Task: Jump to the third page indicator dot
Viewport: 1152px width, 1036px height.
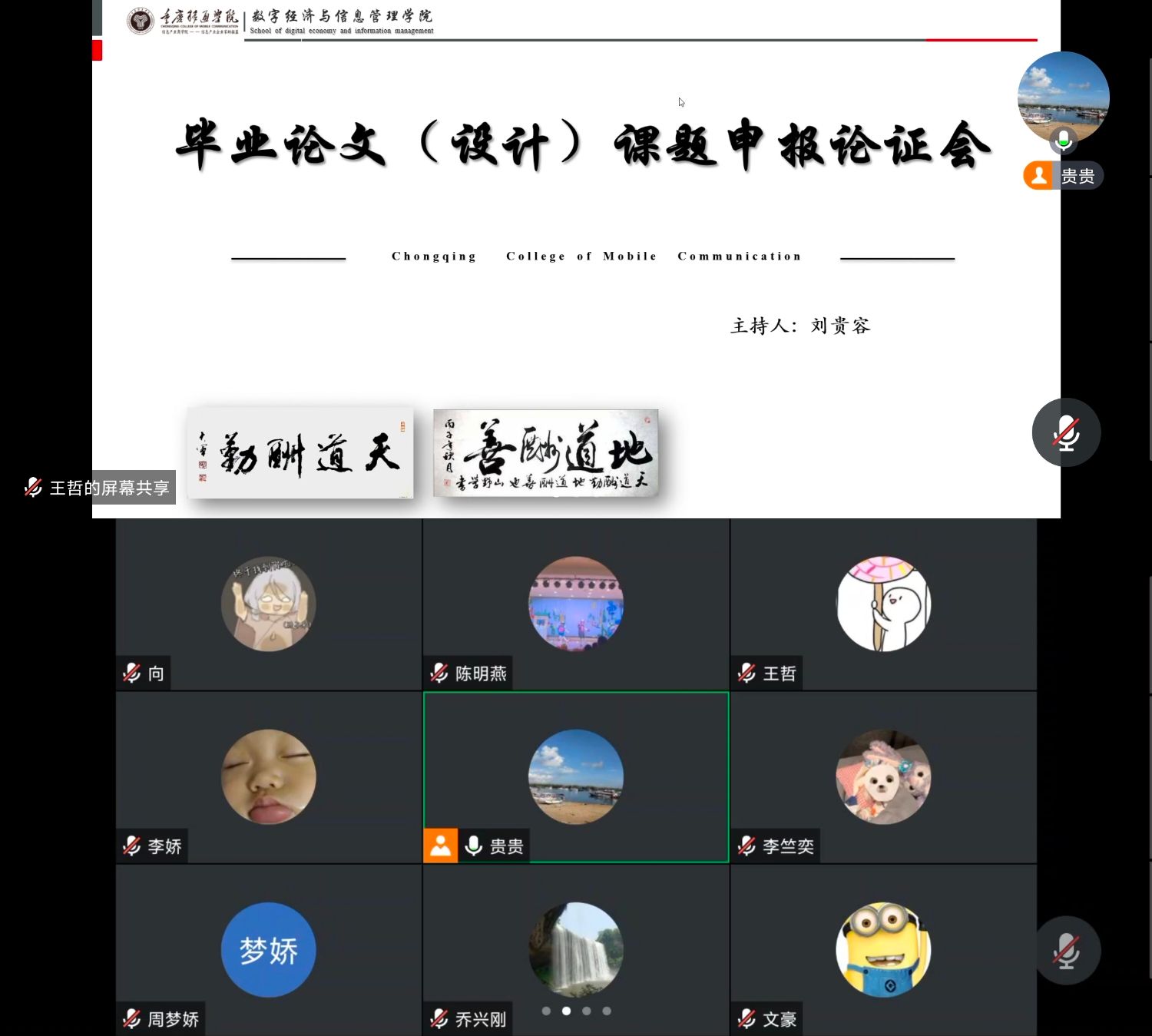Action: click(587, 1011)
